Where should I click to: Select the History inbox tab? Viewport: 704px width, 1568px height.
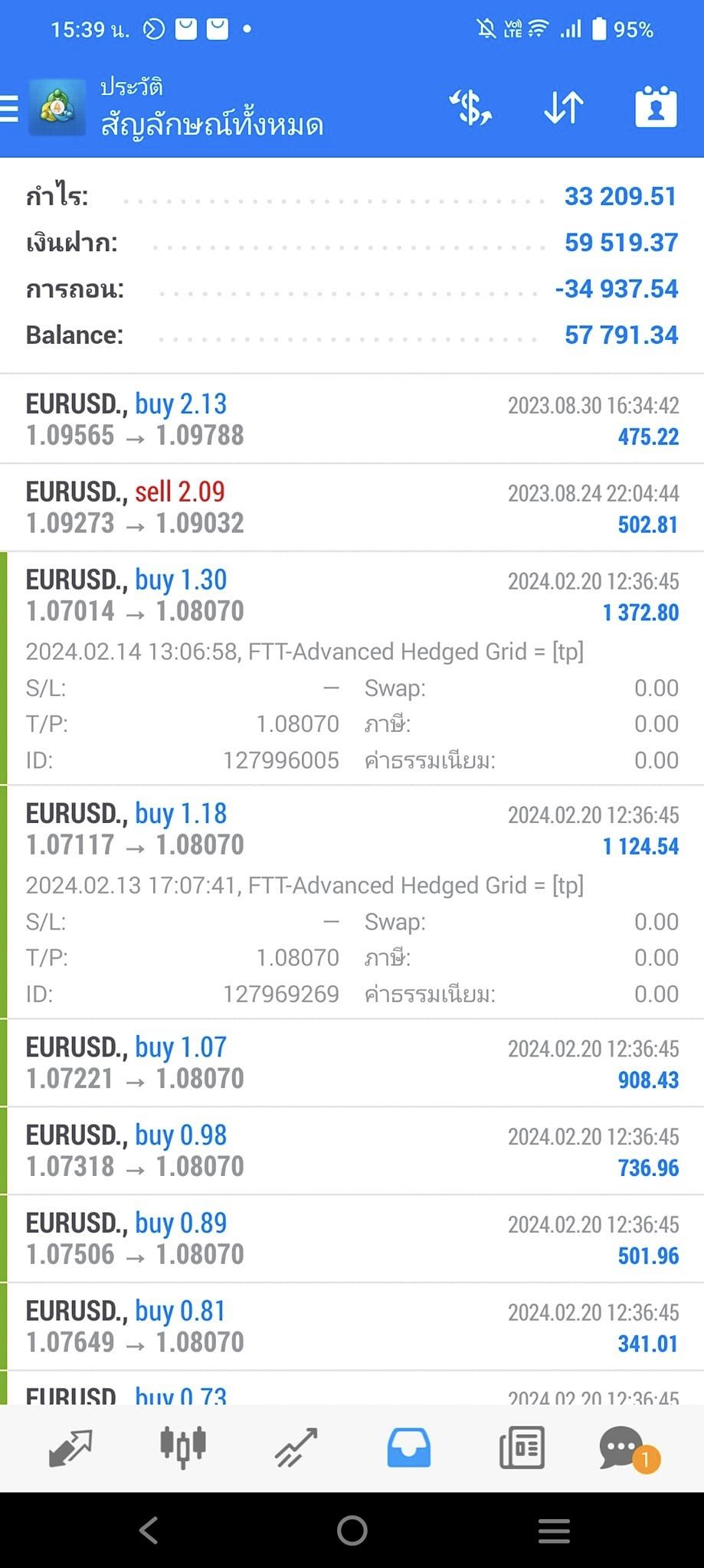pyautogui.click(x=408, y=1447)
